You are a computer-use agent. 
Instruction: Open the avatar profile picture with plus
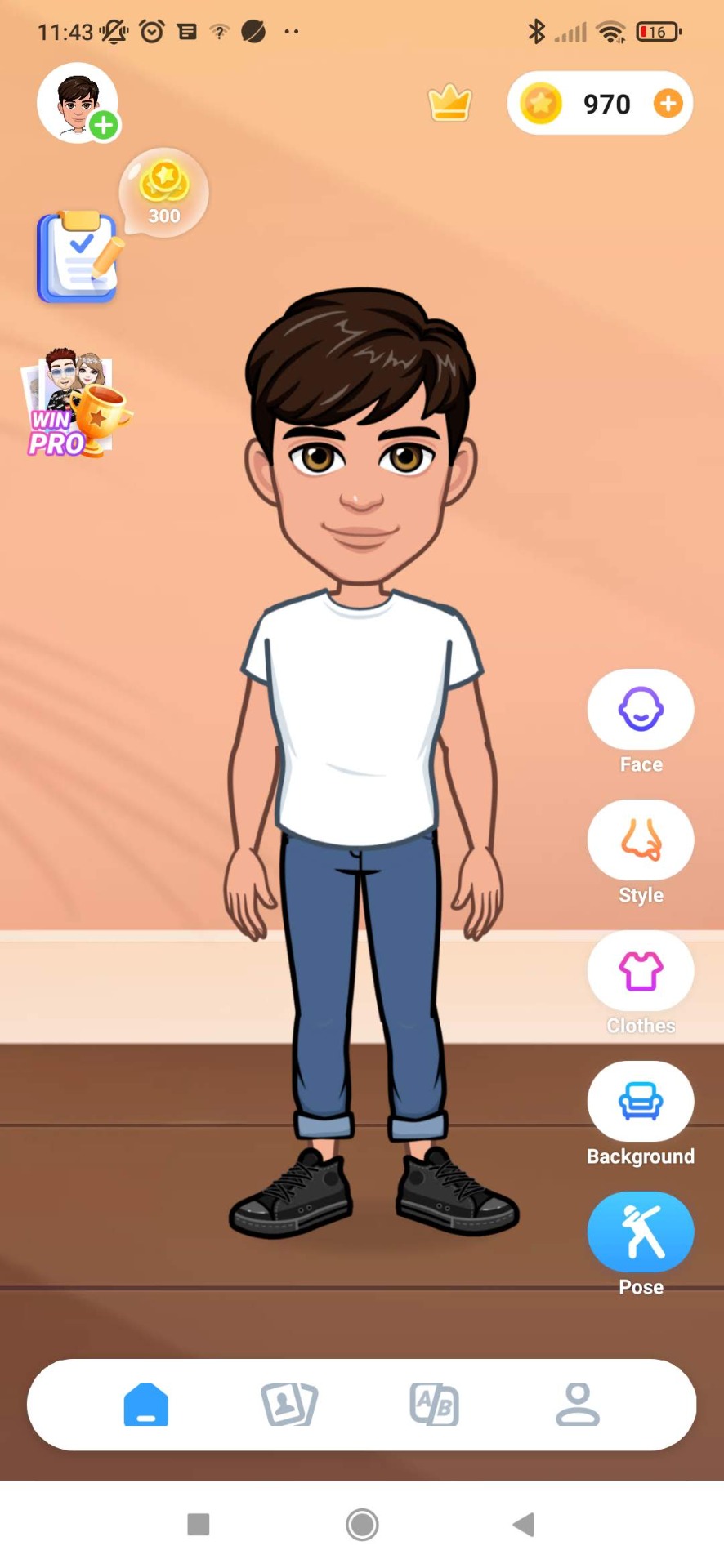pyautogui.click(x=78, y=104)
